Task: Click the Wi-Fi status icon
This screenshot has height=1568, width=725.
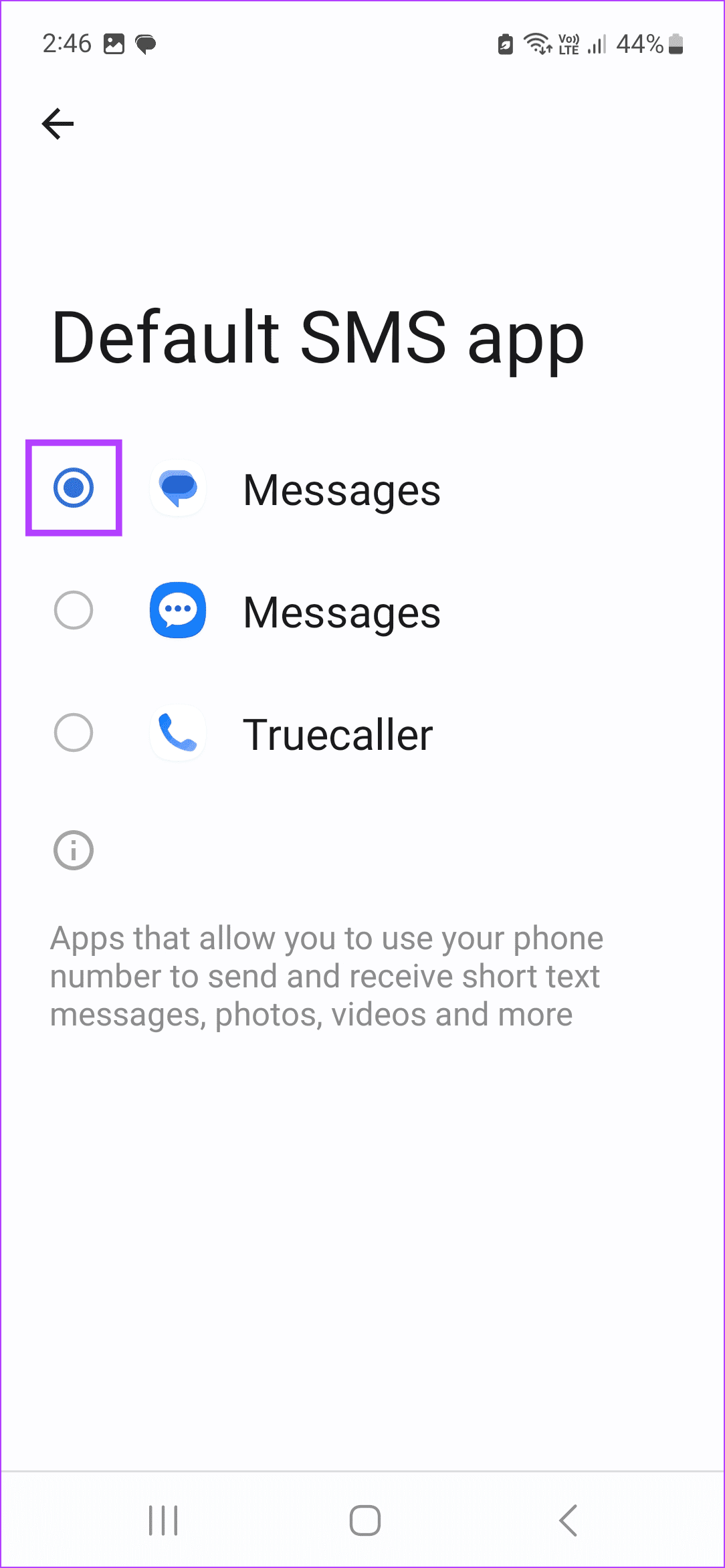Action: (535, 44)
